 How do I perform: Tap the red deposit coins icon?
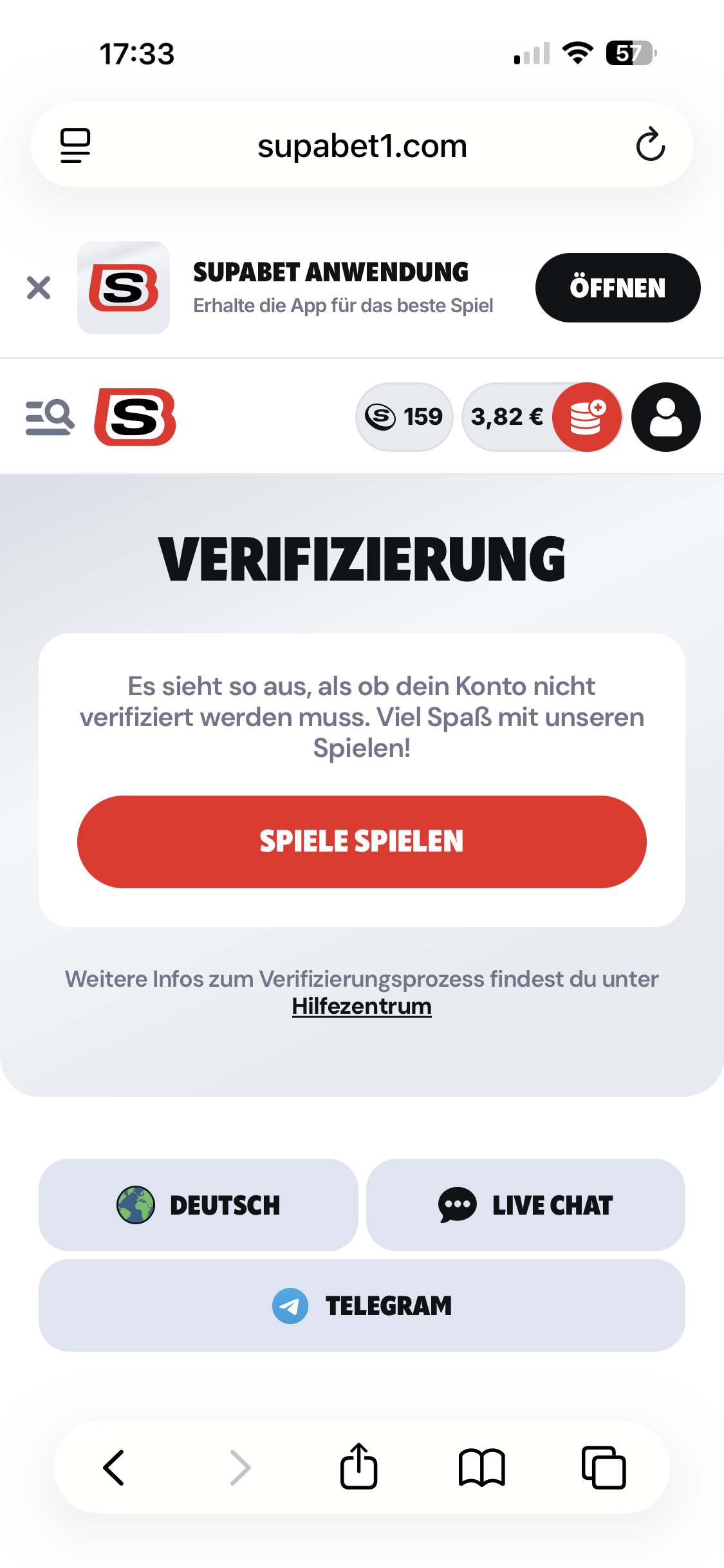[586, 417]
